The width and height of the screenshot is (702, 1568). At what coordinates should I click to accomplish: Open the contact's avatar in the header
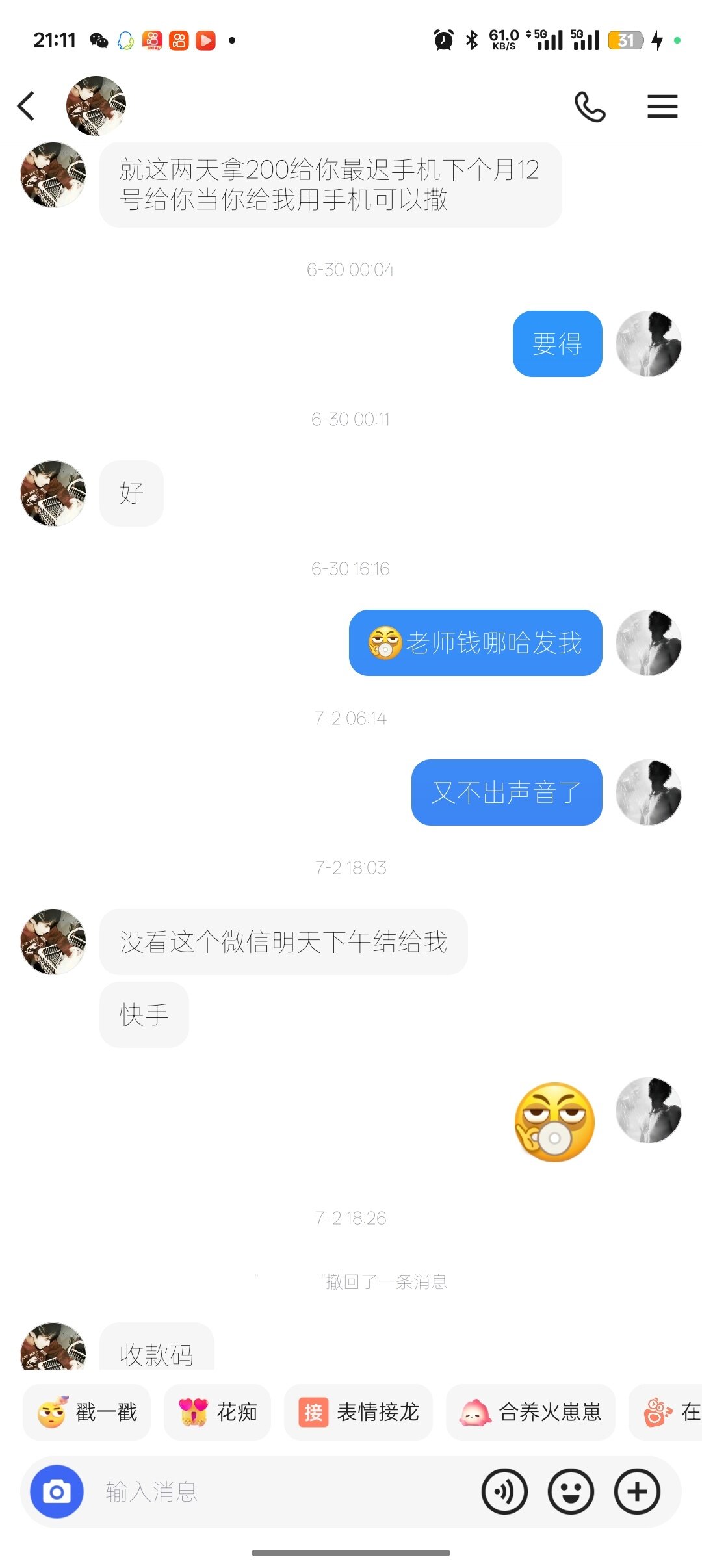(96, 106)
